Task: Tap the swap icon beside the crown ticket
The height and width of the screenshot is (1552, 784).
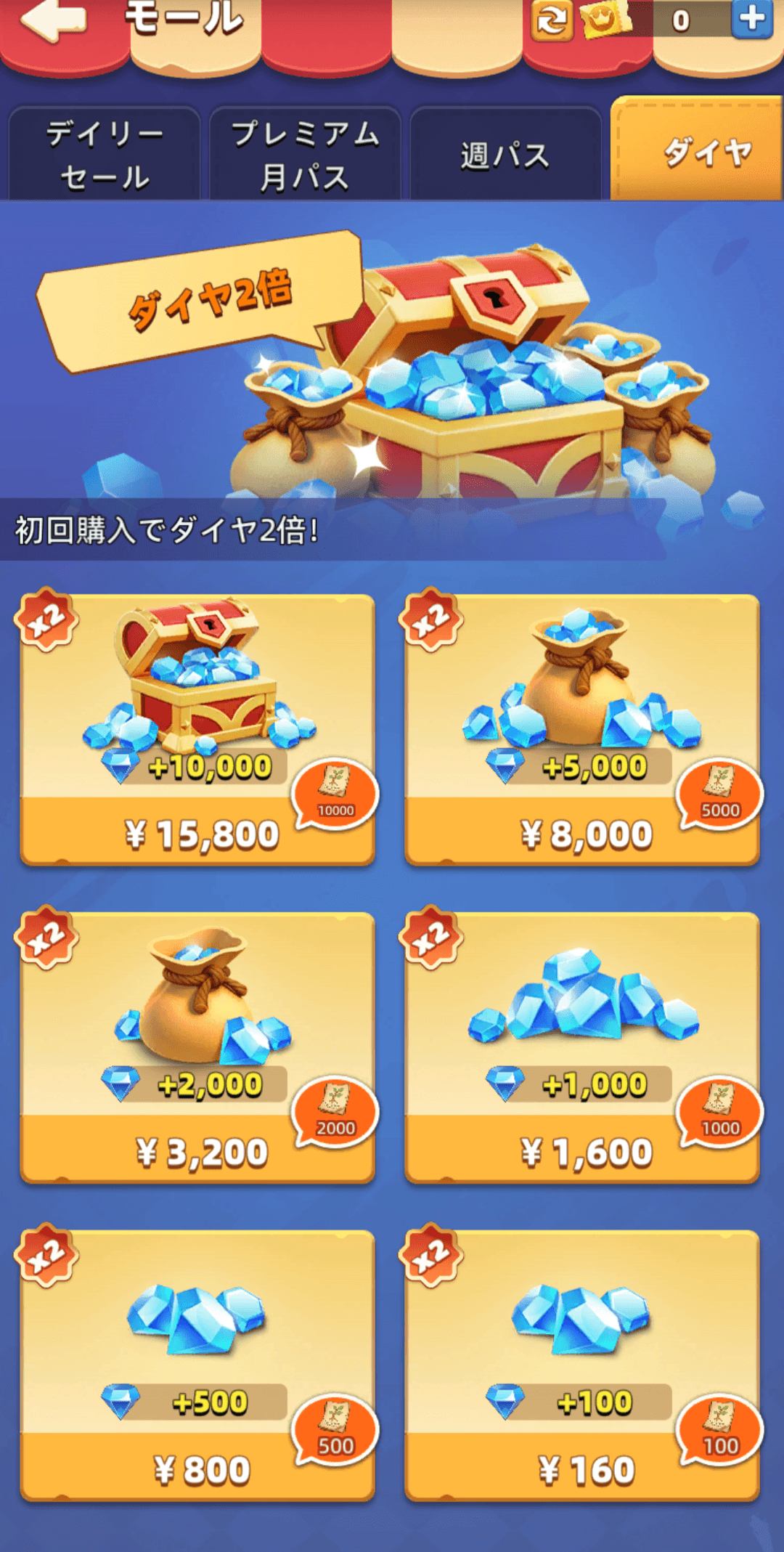Action: pos(552,20)
